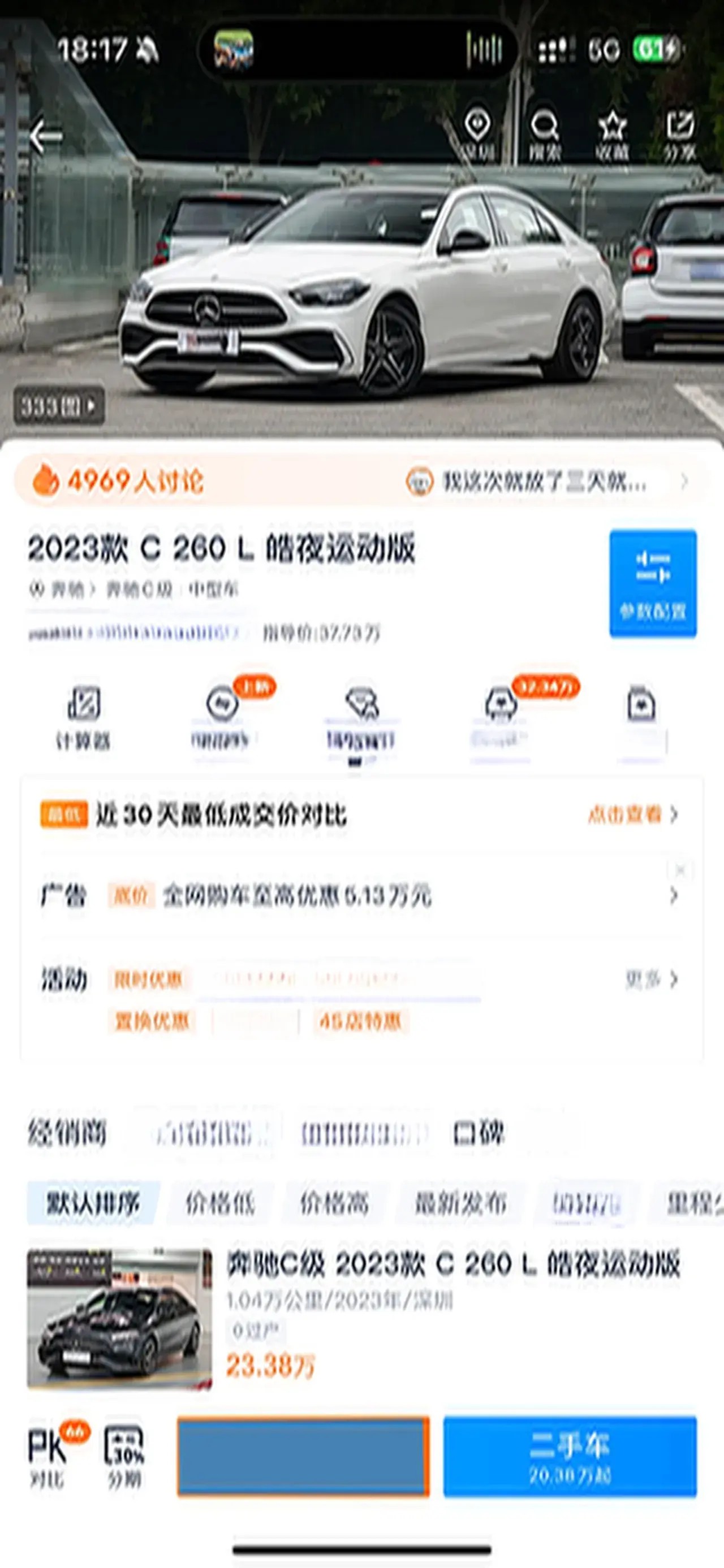Open the 333-photo gallery
The width and height of the screenshot is (724, 1568).
[58, 405]
